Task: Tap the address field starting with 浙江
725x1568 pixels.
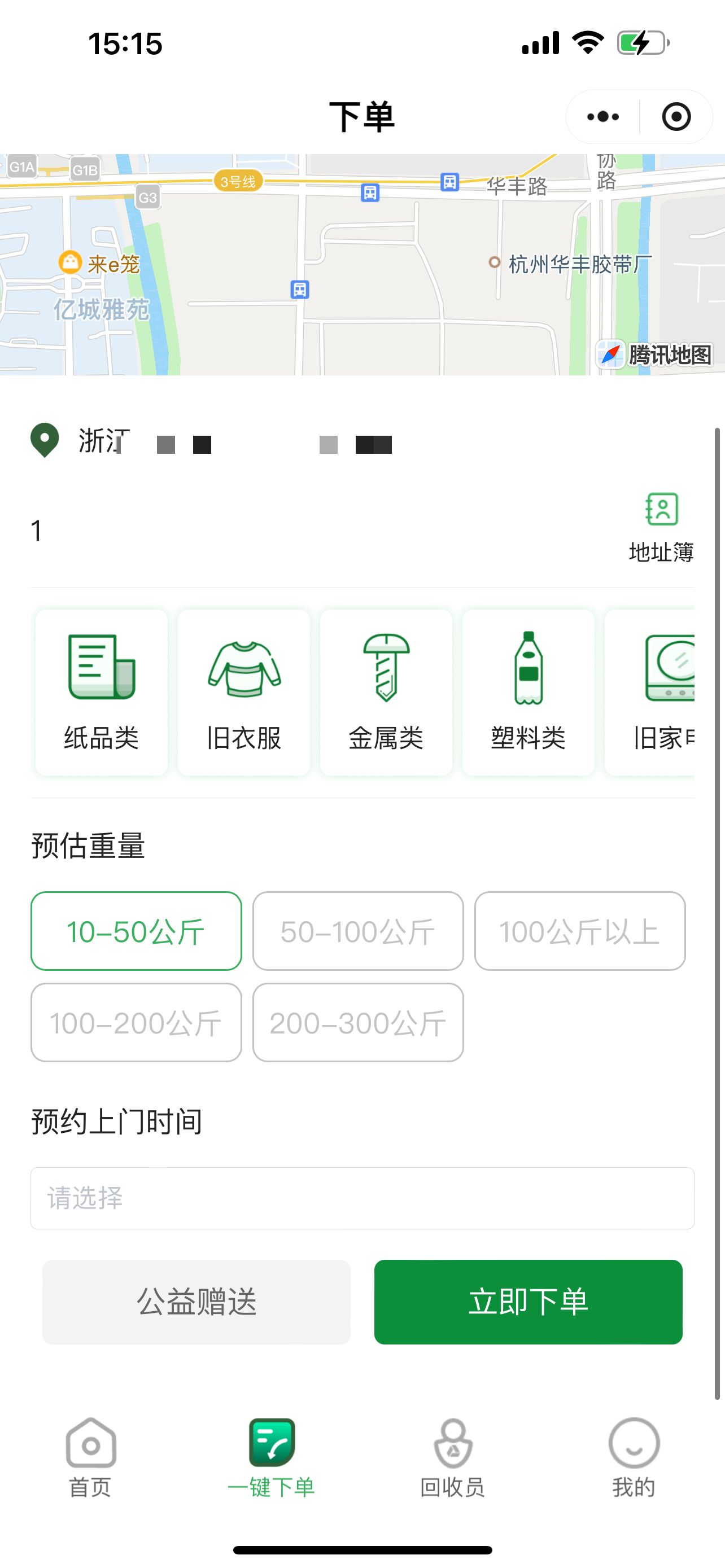Action: 243,442
